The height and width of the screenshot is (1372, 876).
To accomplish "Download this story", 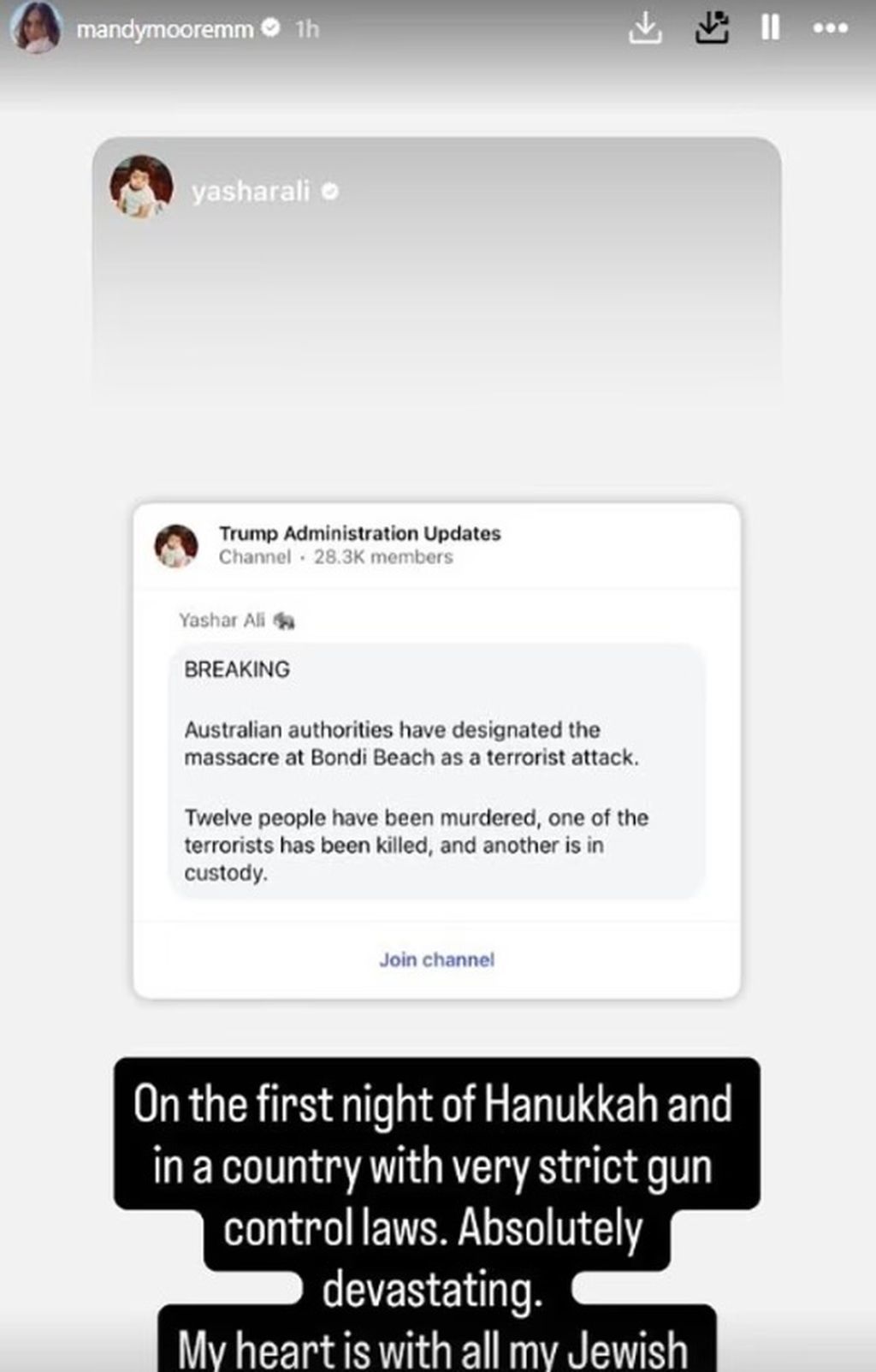I will (x=645, y=28).
